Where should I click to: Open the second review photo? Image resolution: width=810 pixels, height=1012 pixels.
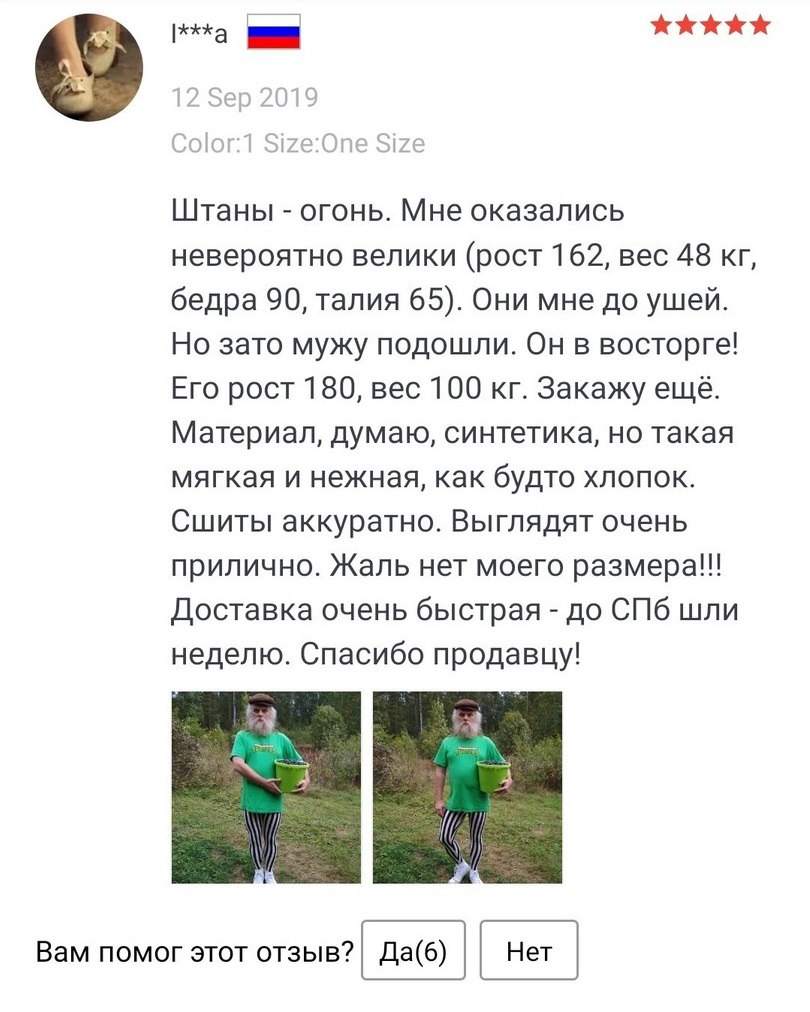click(467, 787)
